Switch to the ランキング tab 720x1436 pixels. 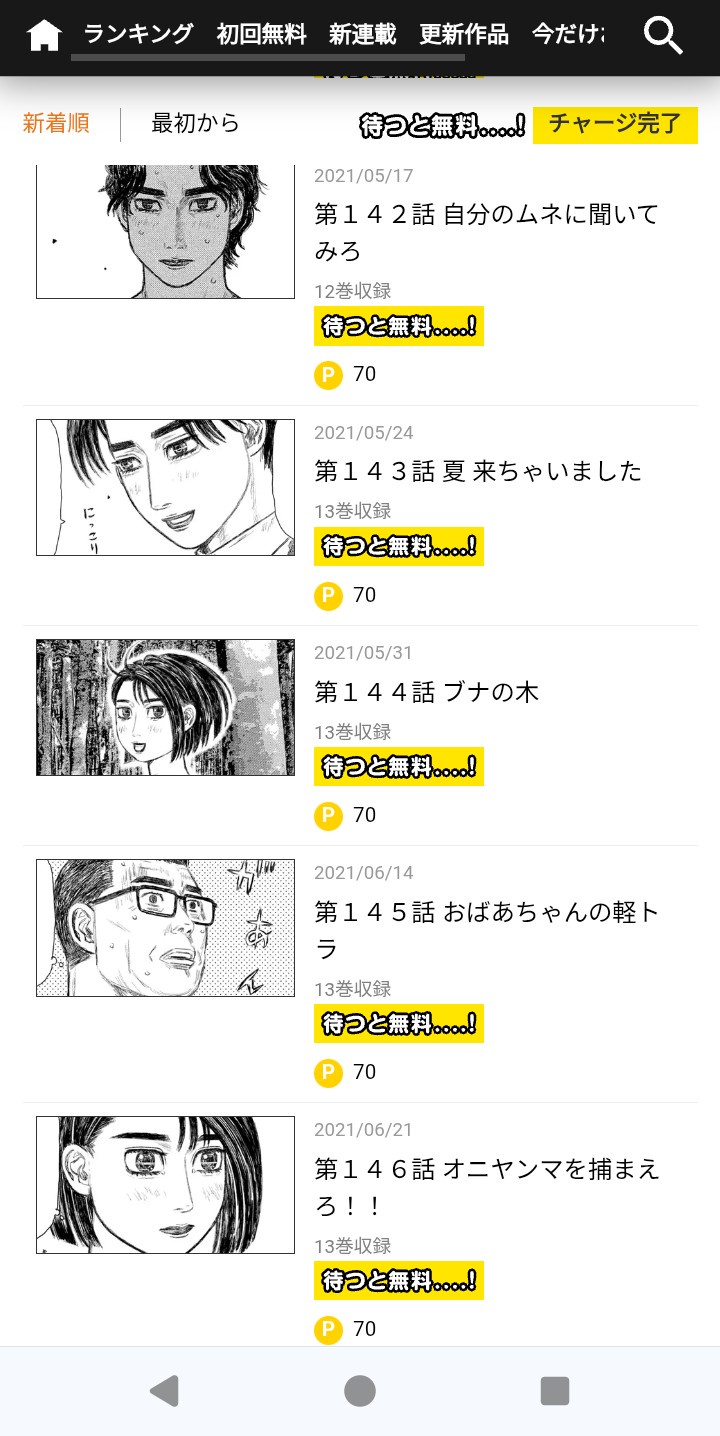pos(138,34)
